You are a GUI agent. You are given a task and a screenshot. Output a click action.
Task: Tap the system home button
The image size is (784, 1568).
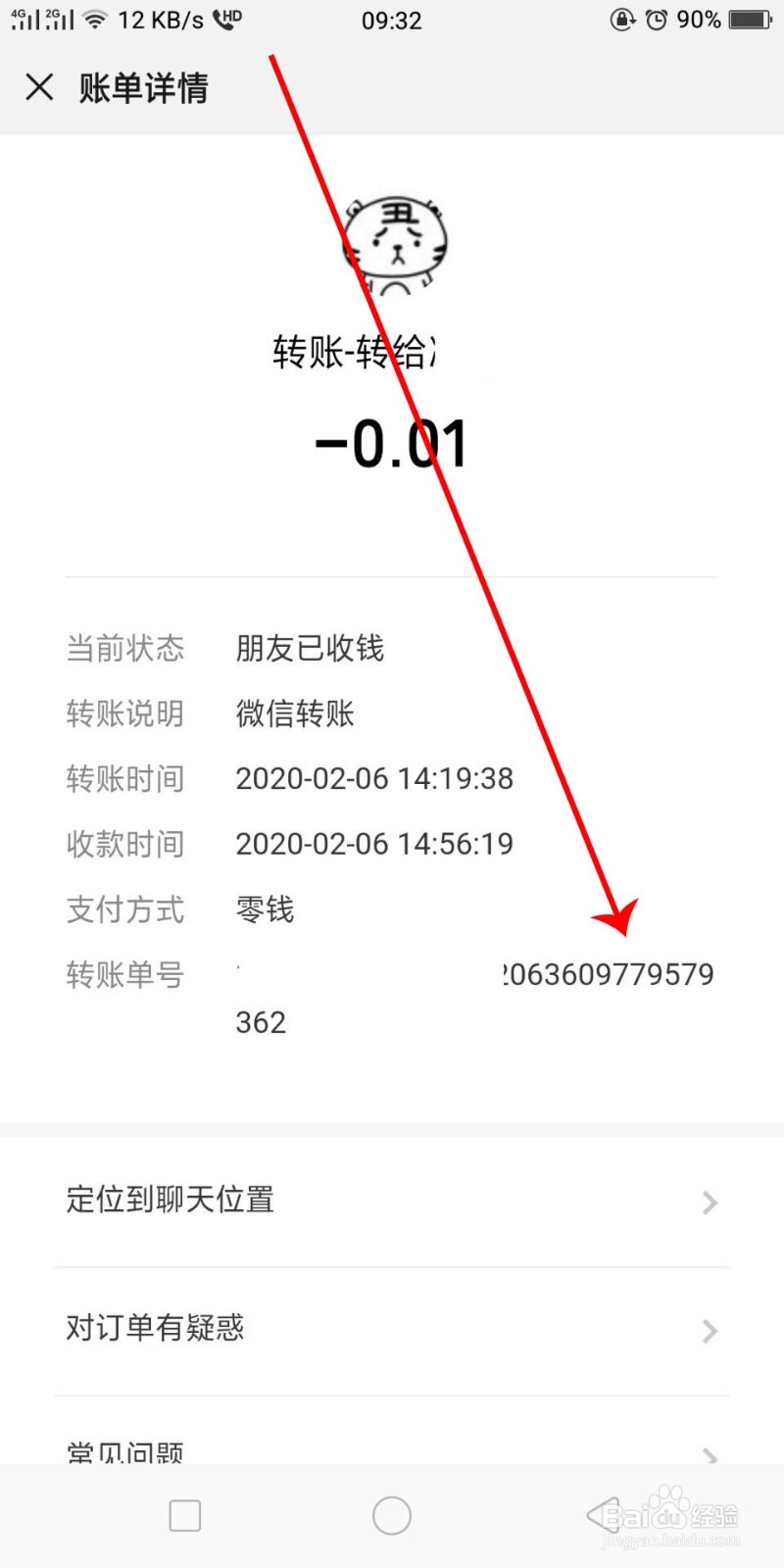392,1516
